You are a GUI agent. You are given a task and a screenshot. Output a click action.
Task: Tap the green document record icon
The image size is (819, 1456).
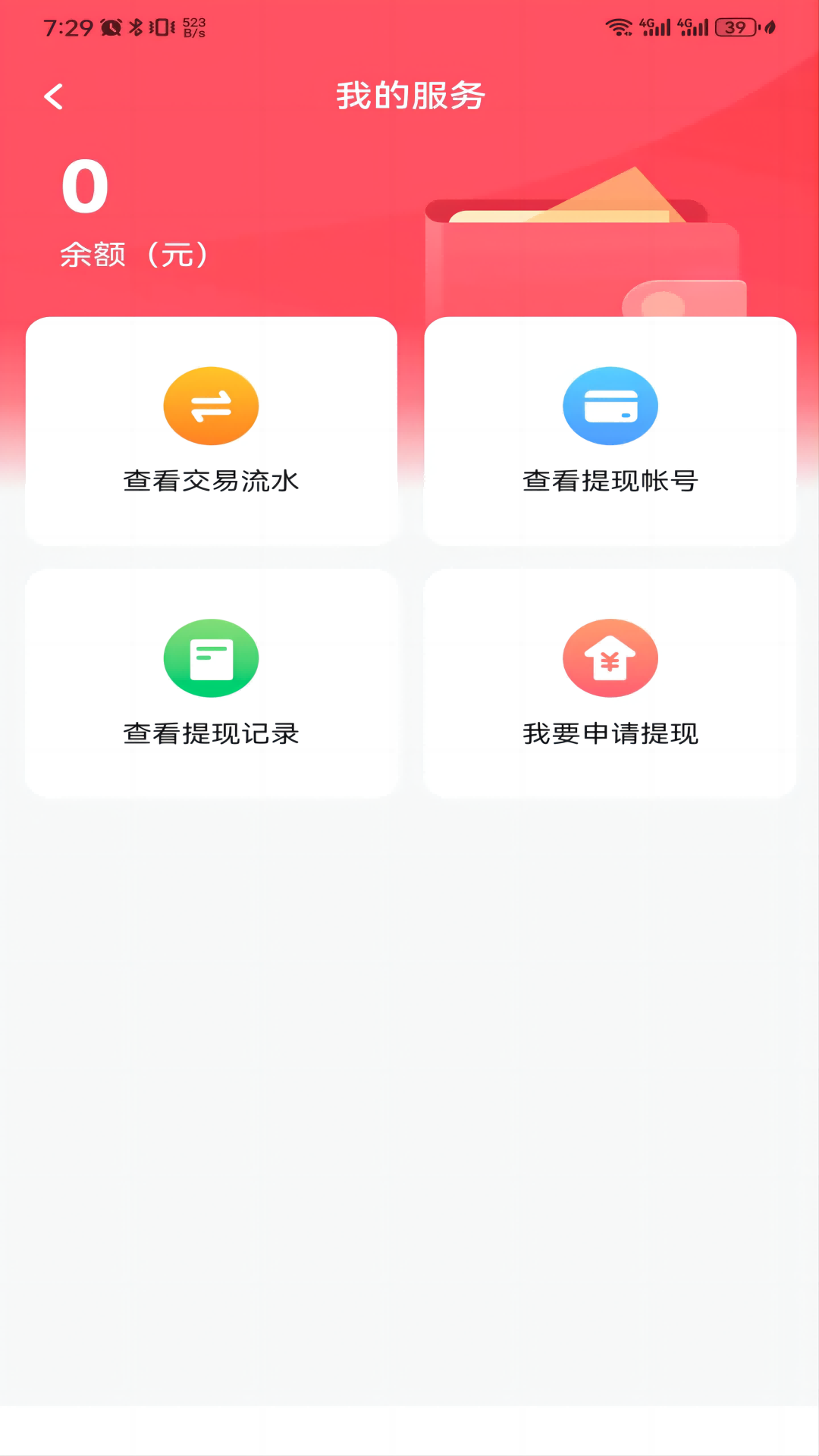pyautogui.click(x=212, y=657)
